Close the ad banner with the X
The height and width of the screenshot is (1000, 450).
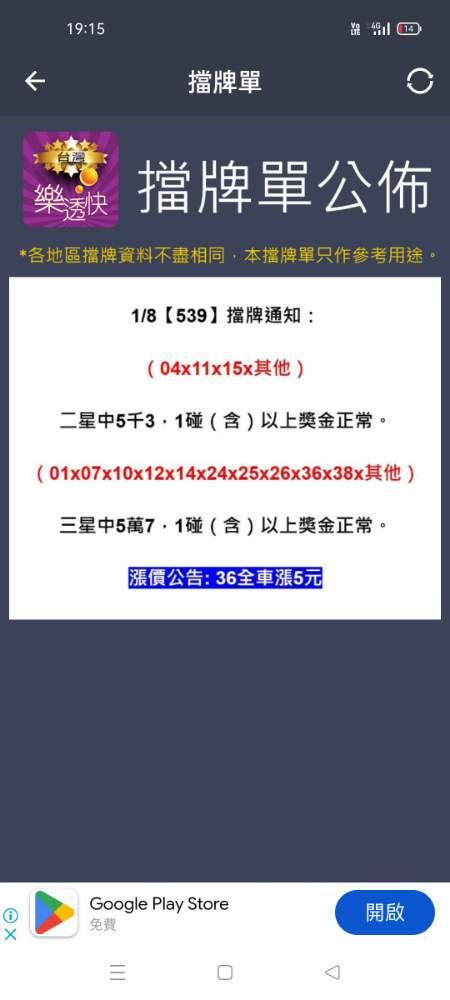(x=10, y=934)
